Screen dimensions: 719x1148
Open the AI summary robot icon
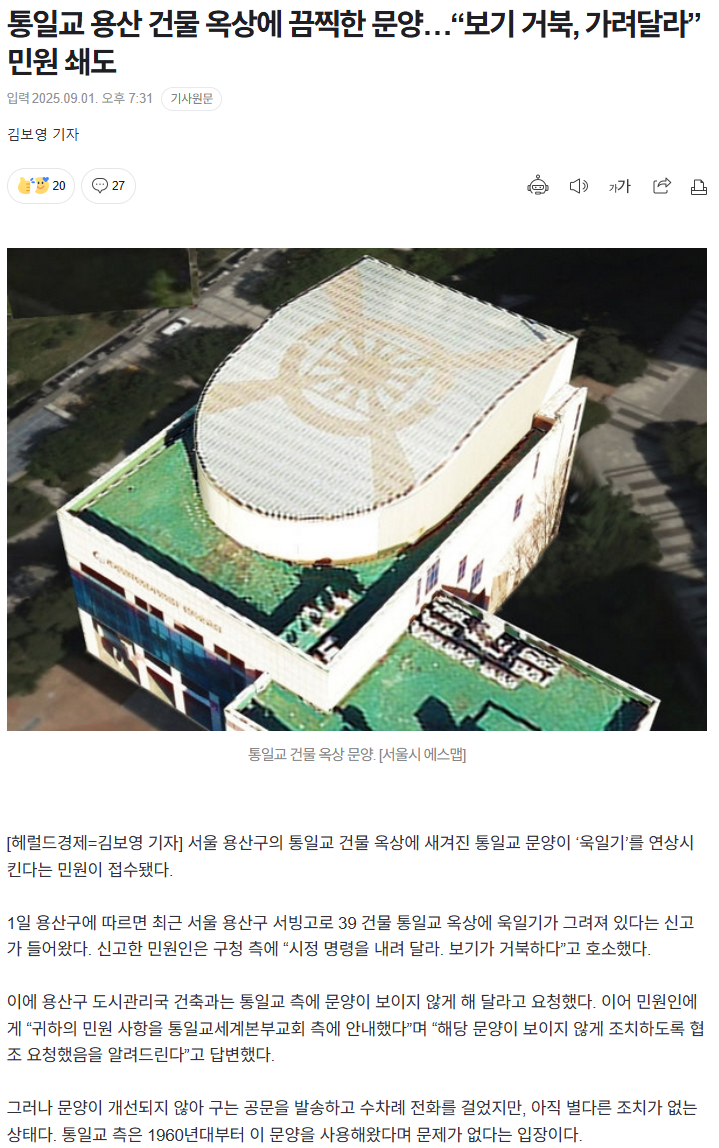pos(538,185)
